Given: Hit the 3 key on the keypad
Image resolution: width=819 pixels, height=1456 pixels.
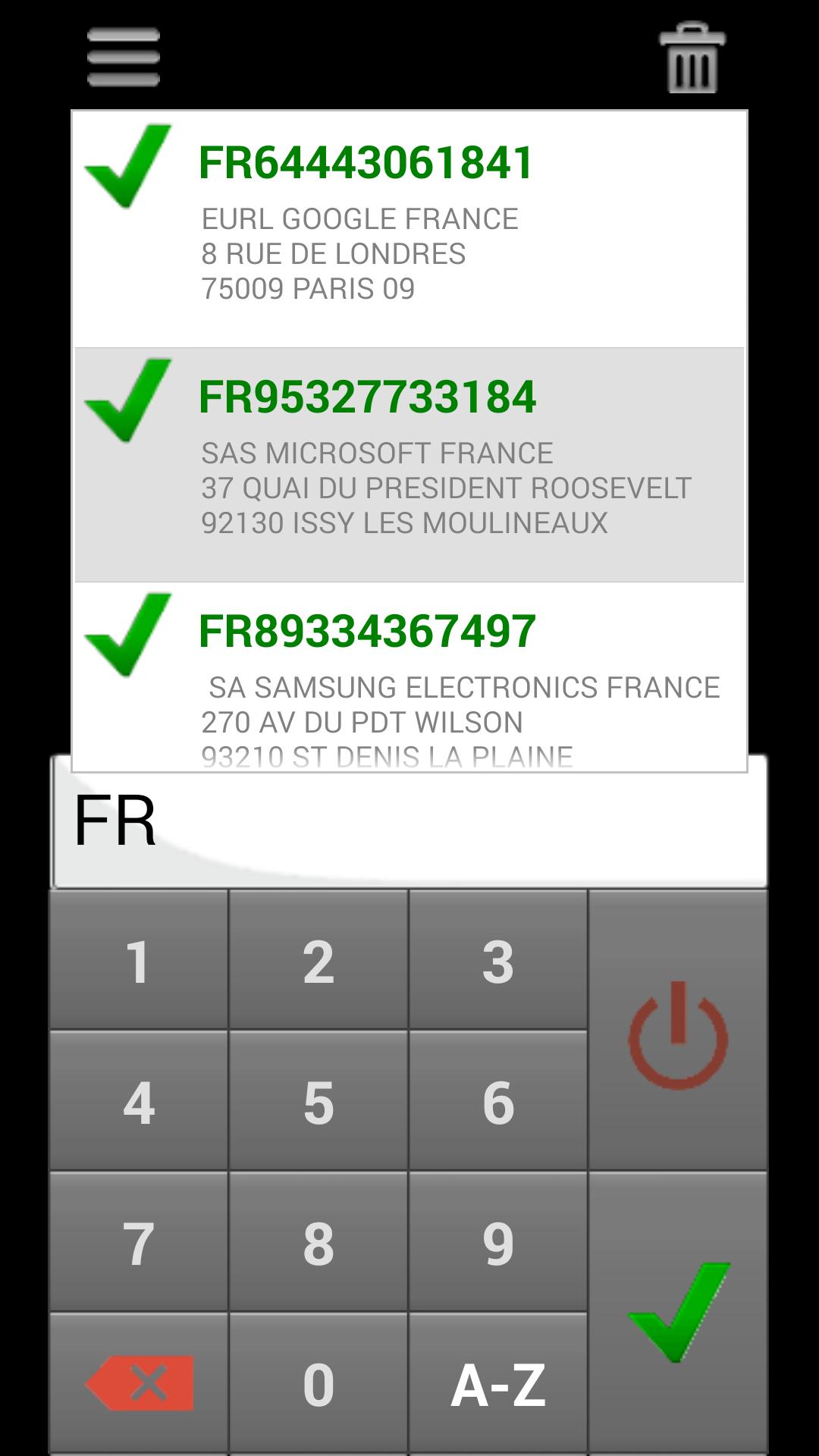Looking at the screenshot, I should click(x=498, y=961).
